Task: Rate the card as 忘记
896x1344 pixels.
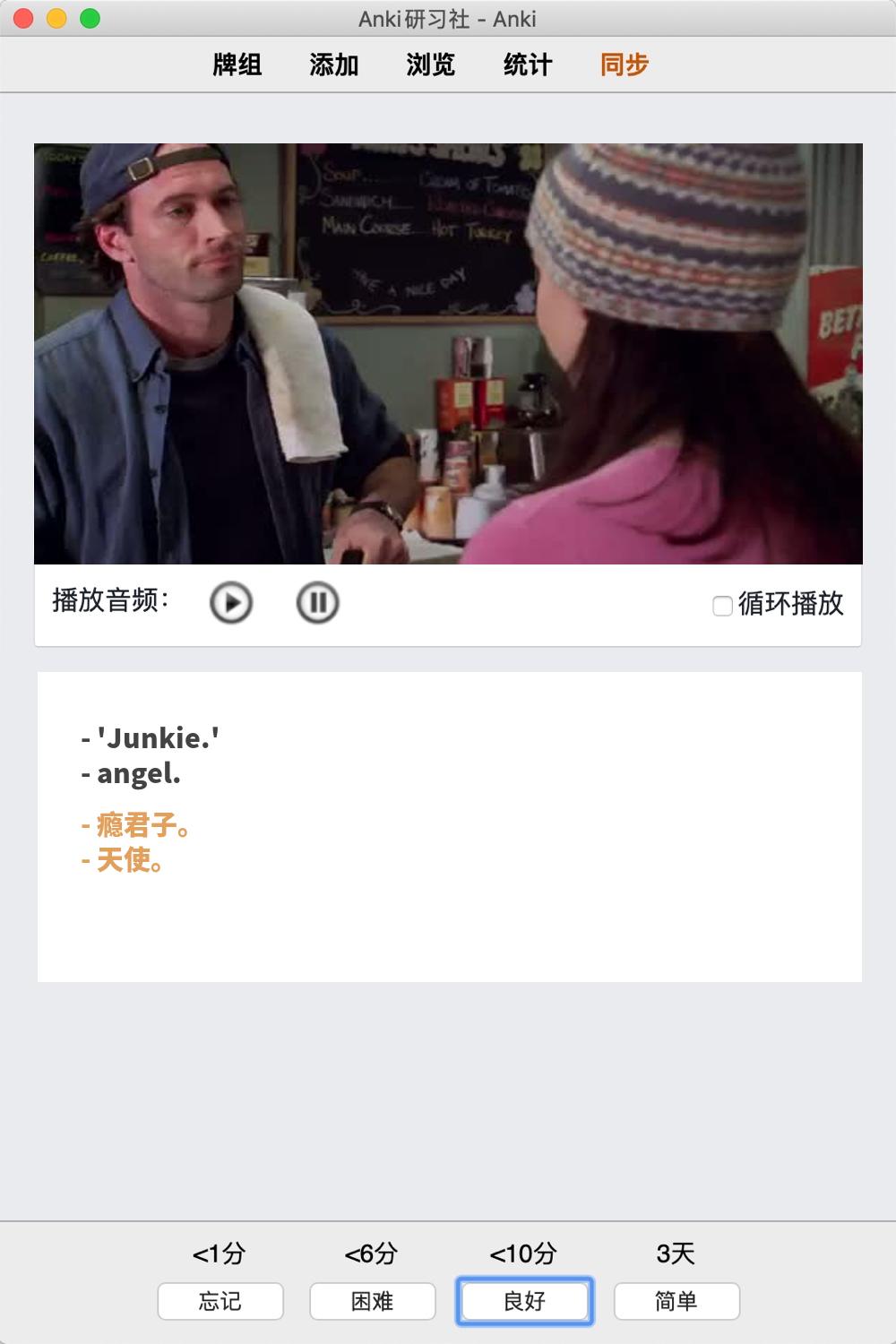Action: point(220,1301)
